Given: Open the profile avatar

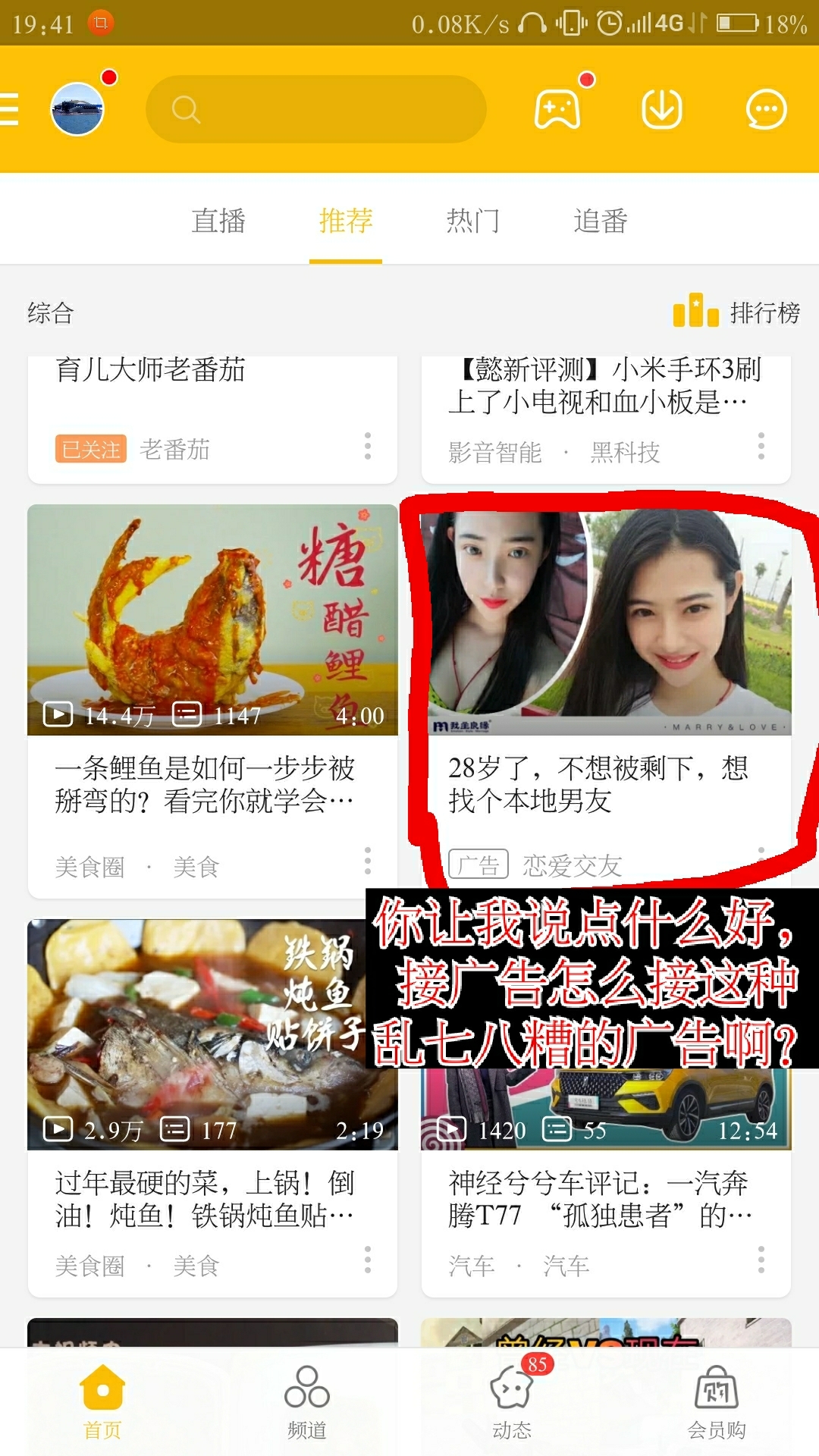Looking at the screenshot, I should [x=77, y=109].
